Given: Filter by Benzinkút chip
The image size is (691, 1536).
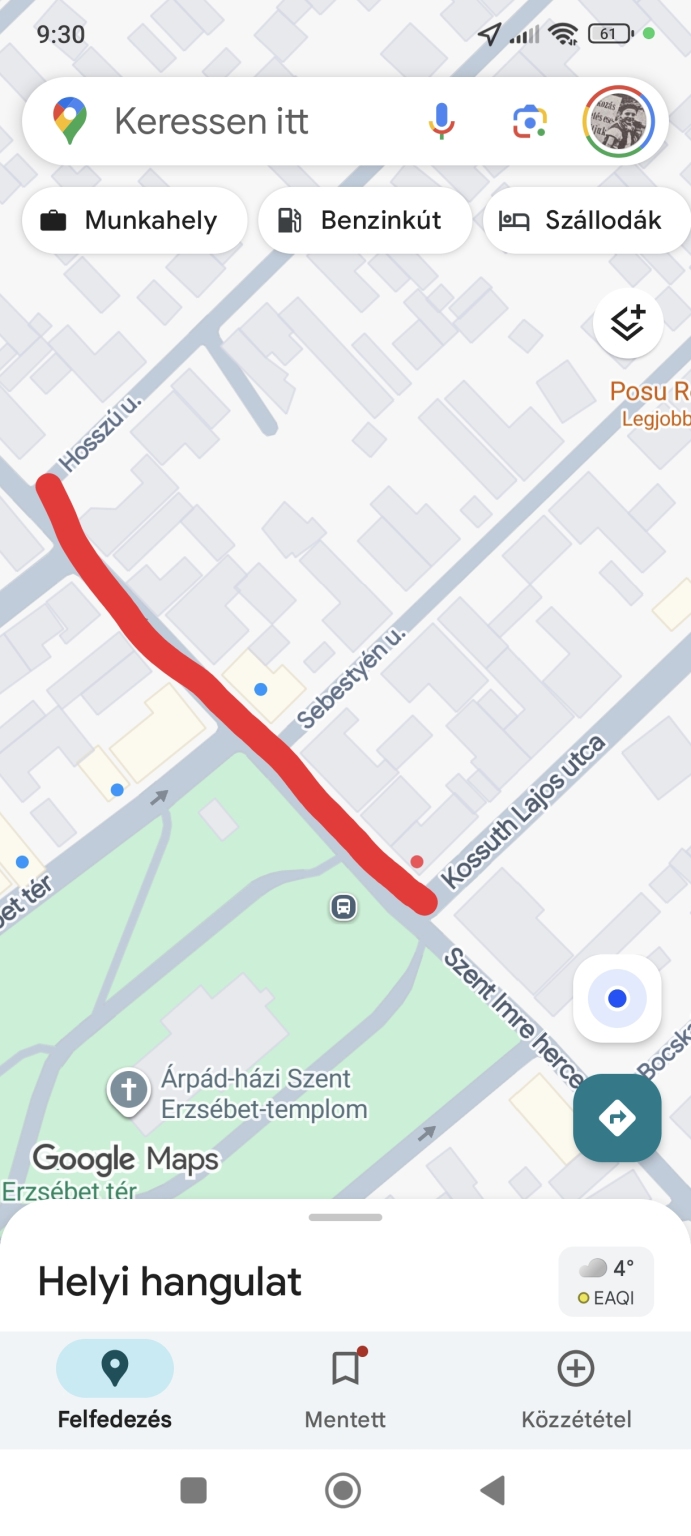Looking at the screenshot, I should click(x=364, y=220).
